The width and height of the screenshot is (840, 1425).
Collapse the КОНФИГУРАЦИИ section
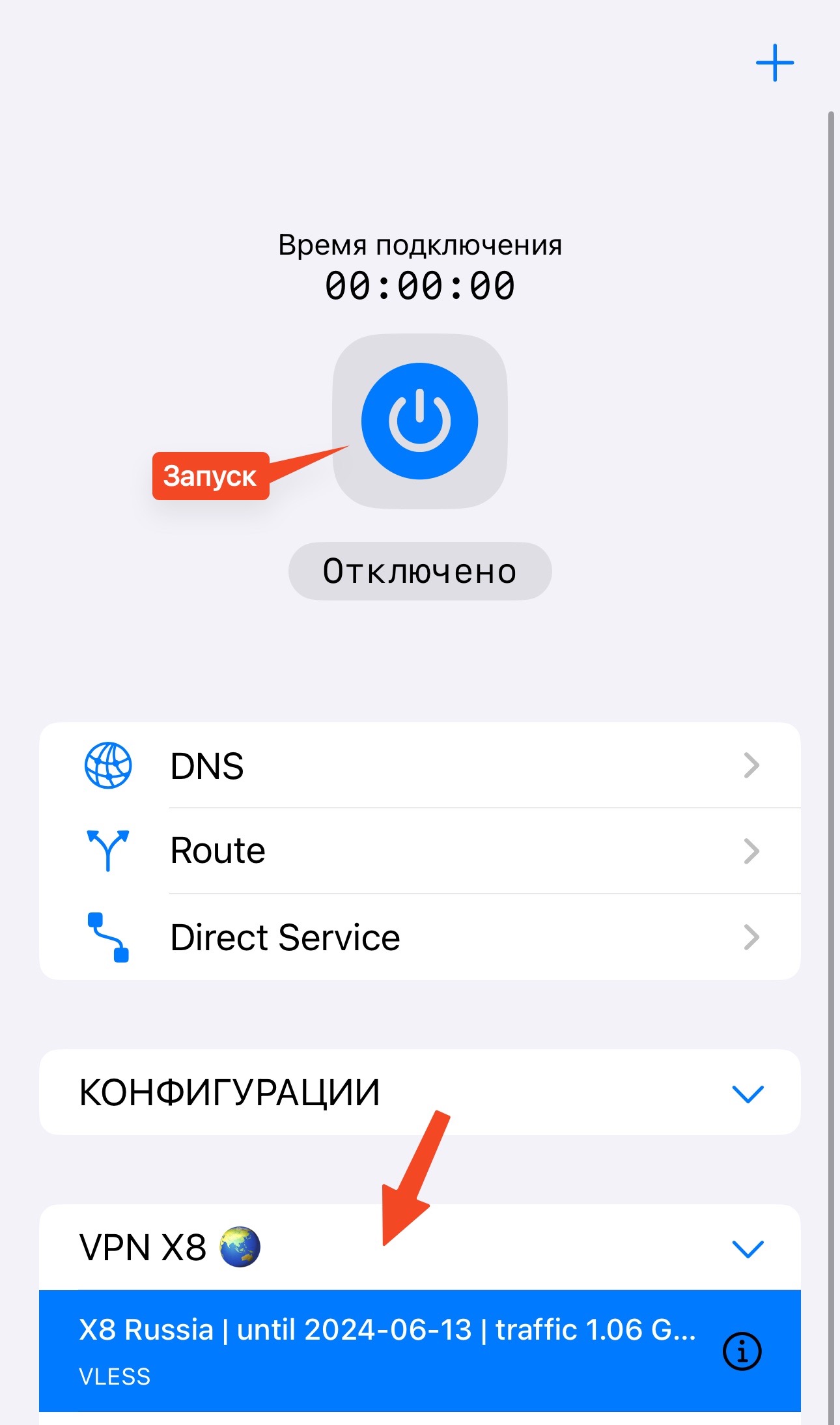click(748, 1093)
